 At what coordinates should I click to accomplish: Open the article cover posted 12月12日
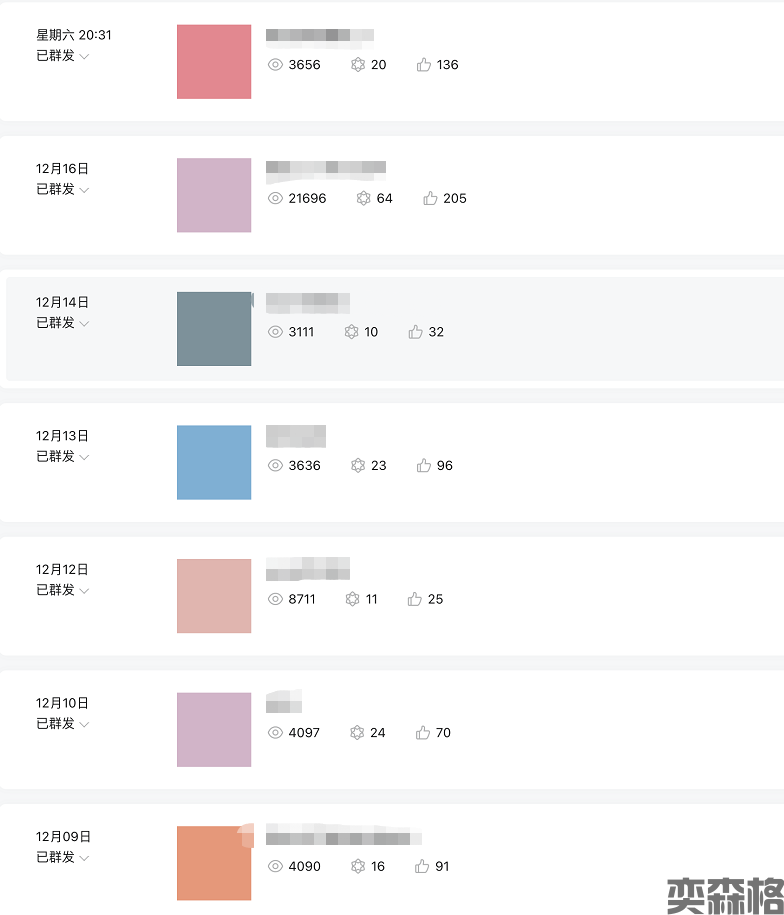point(214,596)
